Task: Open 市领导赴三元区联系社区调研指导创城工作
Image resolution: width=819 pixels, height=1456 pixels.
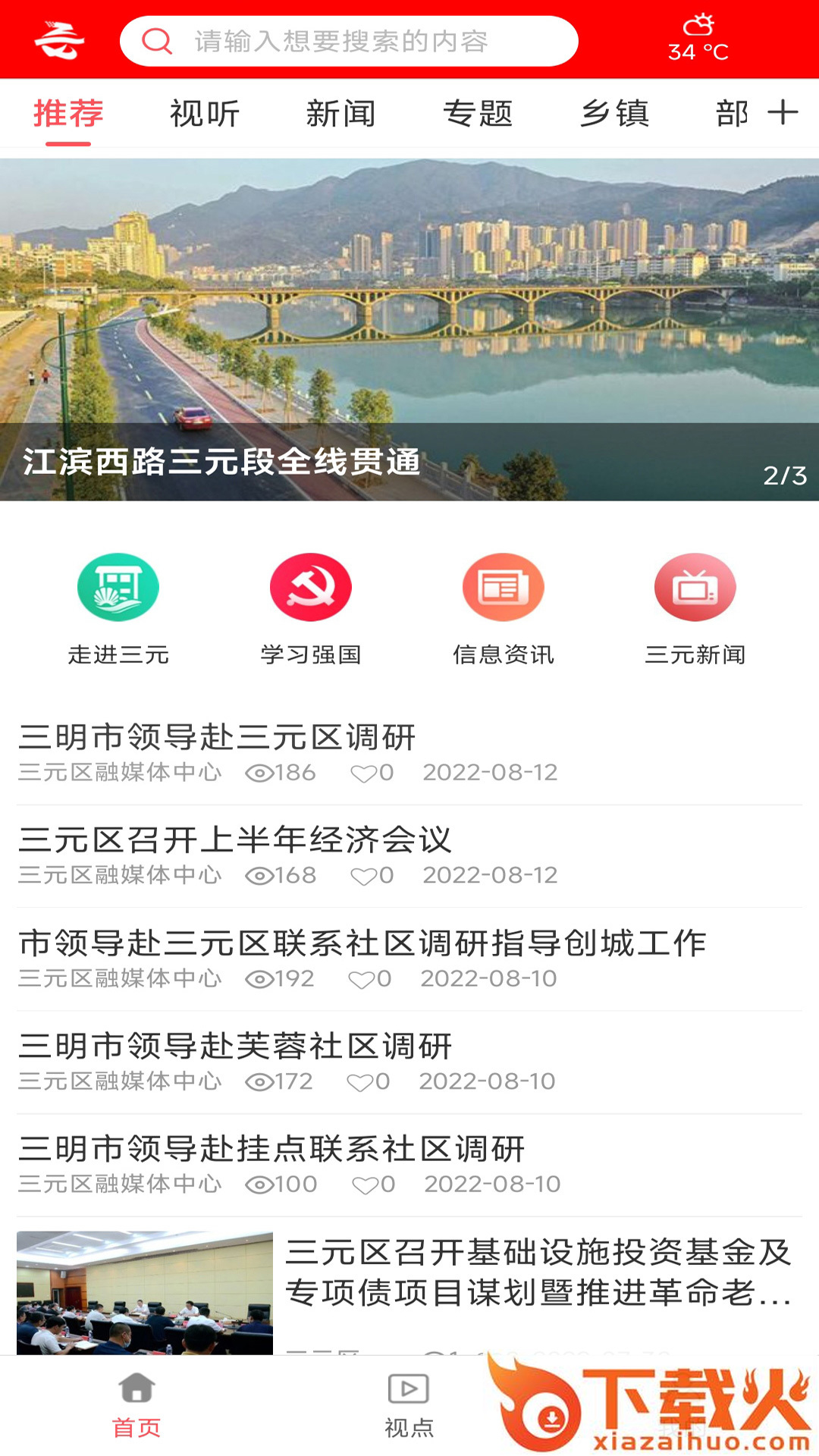Action: point(362,943)
